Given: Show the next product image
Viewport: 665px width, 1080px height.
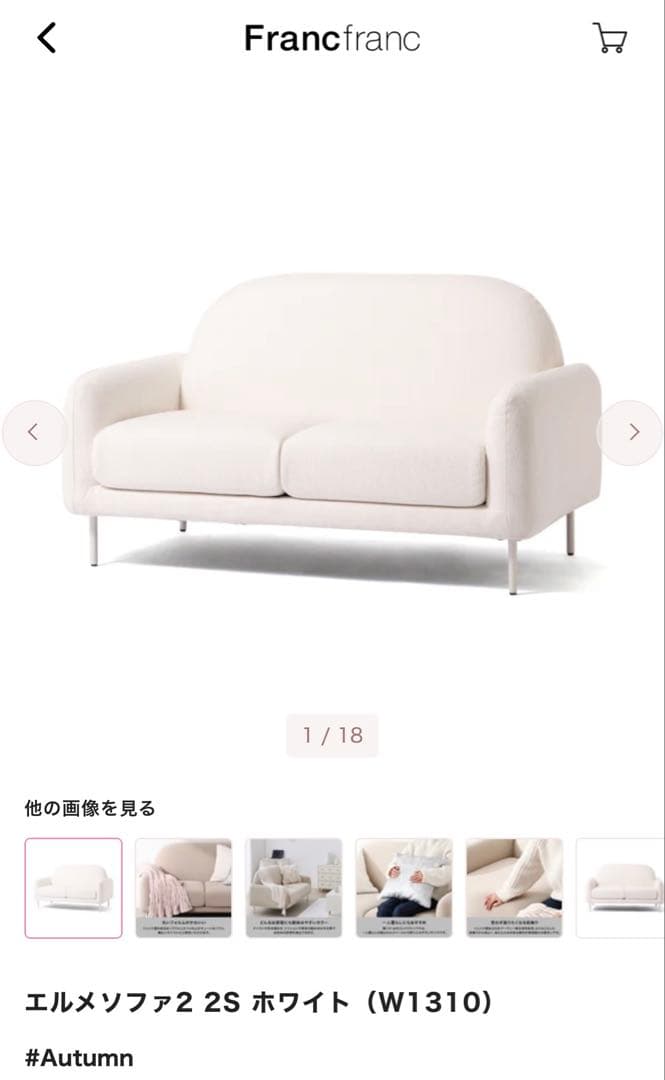Looking at the screenshot, I should pyautogui.click(x=632, y=432).
